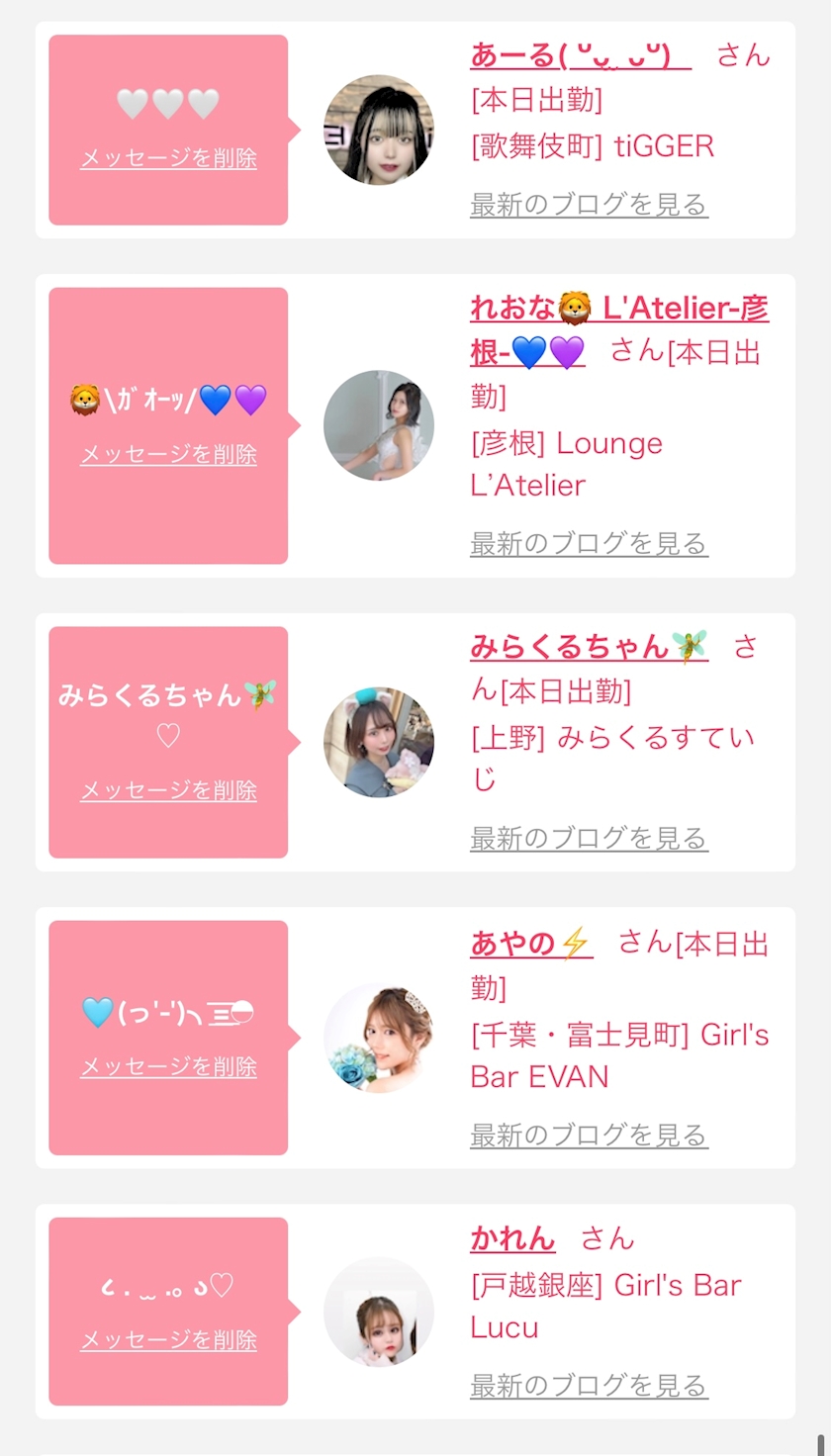Image resolution: width=831 pixels, height=1456 pixels.
Task: Tap みらくるちゃん's round profile photo
Action: pyautogui.click(x=379, y=742)
